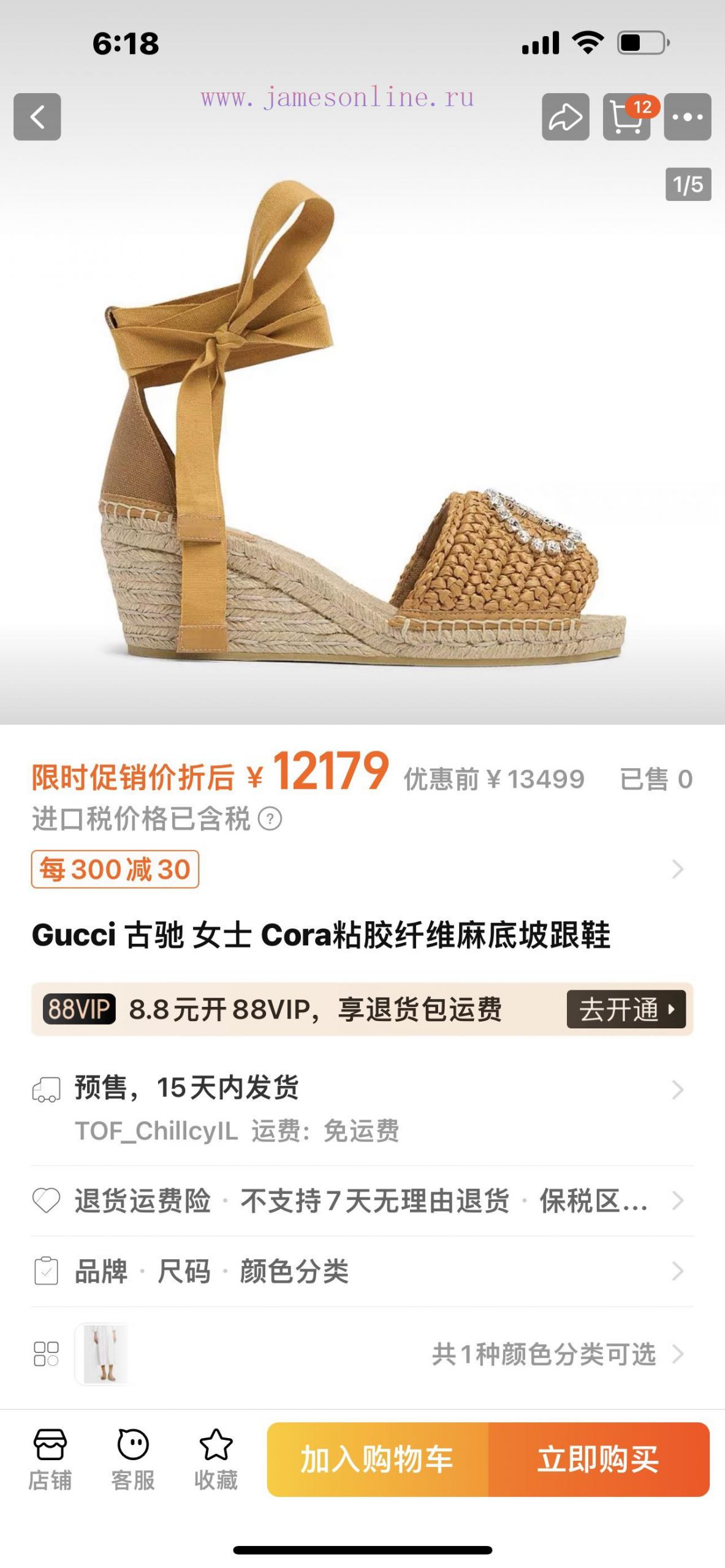Viewport: 725px width, 1568px height.
Task: Add product to 收藏 favorites
Action: click(x=216, y=1460)
